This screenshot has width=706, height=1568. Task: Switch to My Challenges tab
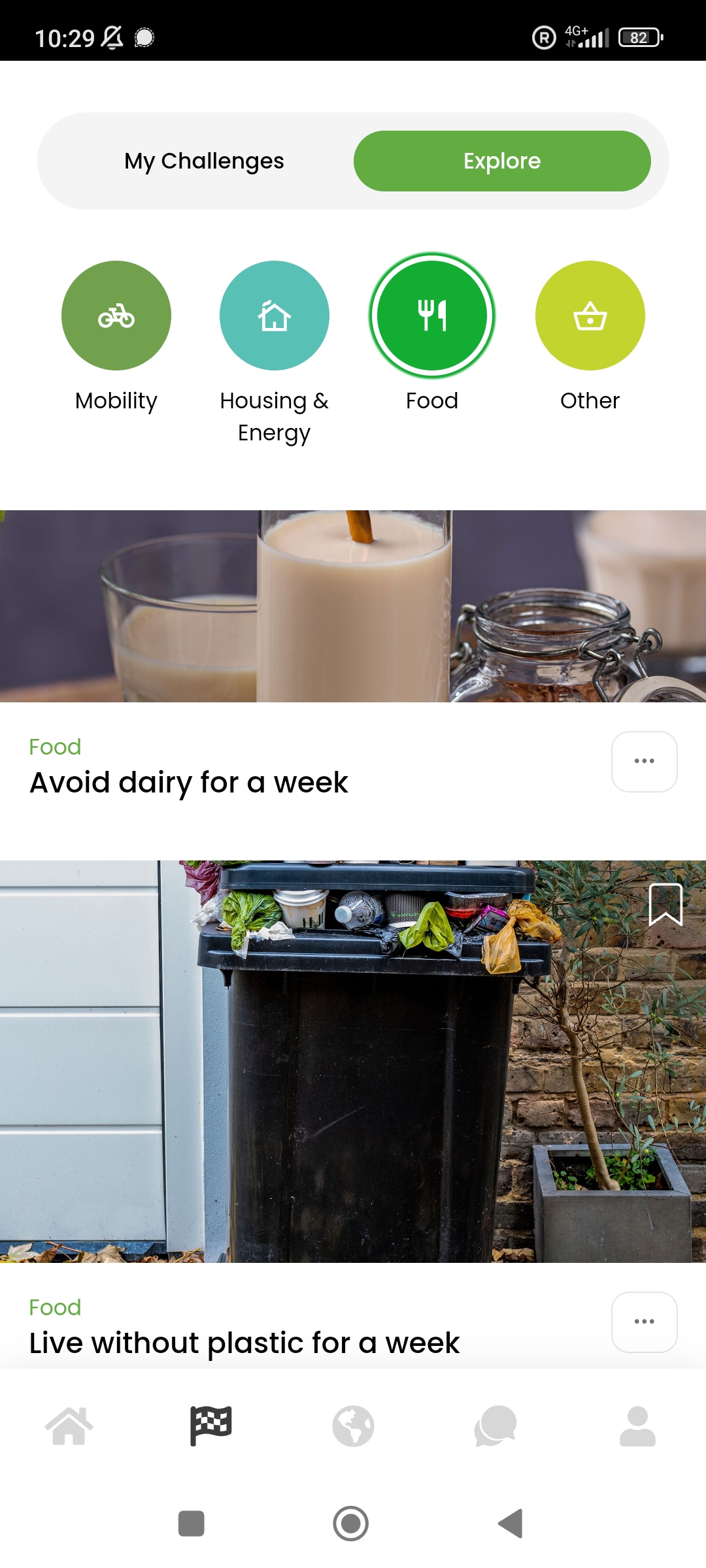coord(204,161)
